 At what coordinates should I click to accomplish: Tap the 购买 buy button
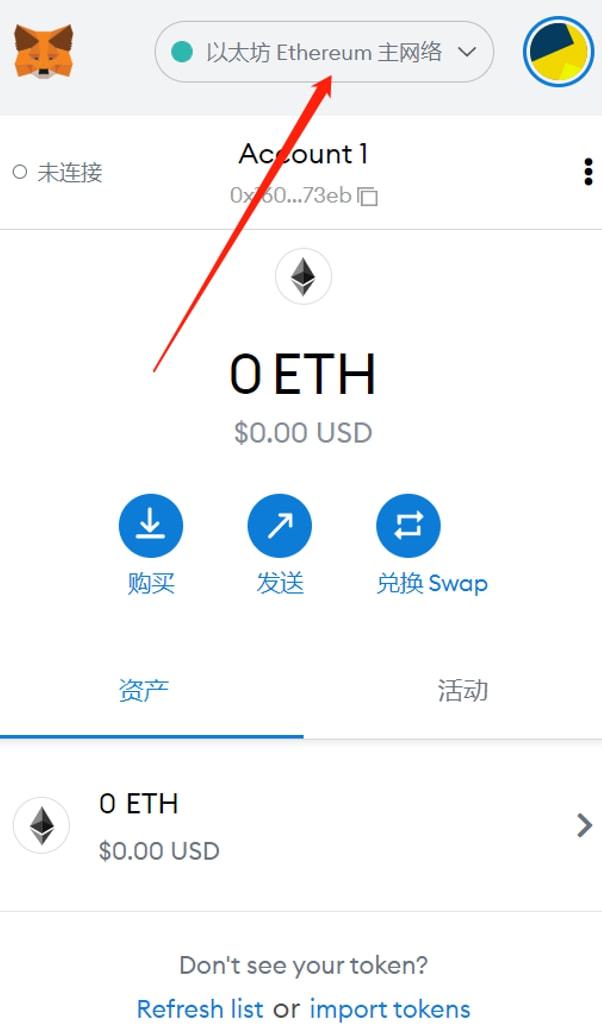click(151, 526)
